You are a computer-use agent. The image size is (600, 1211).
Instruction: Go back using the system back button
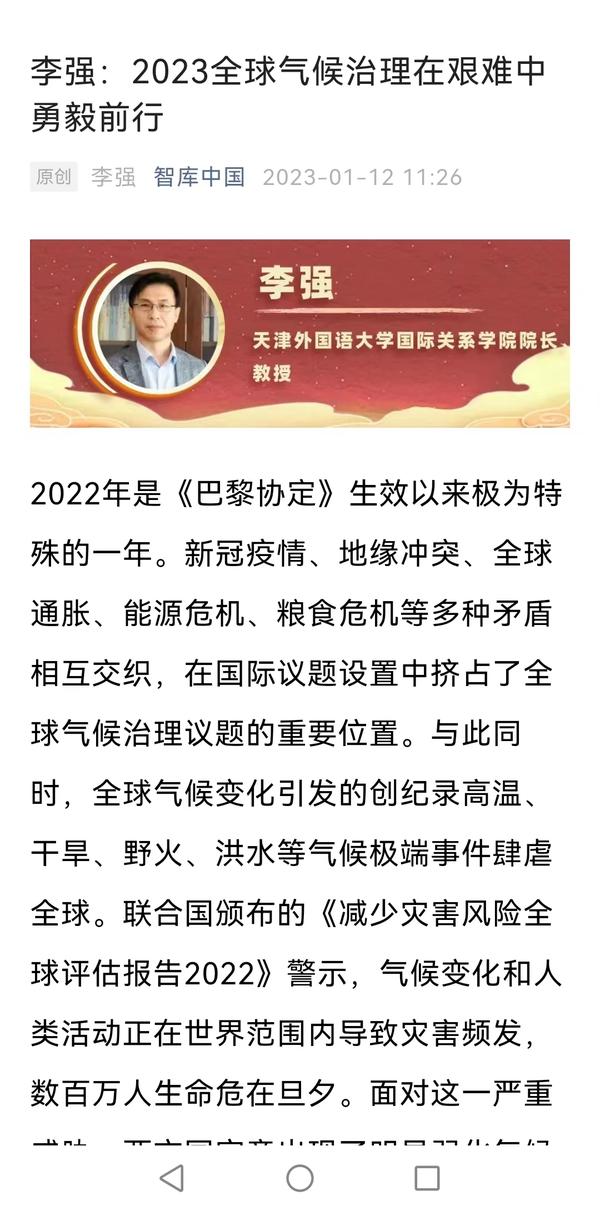point(172,1178)
